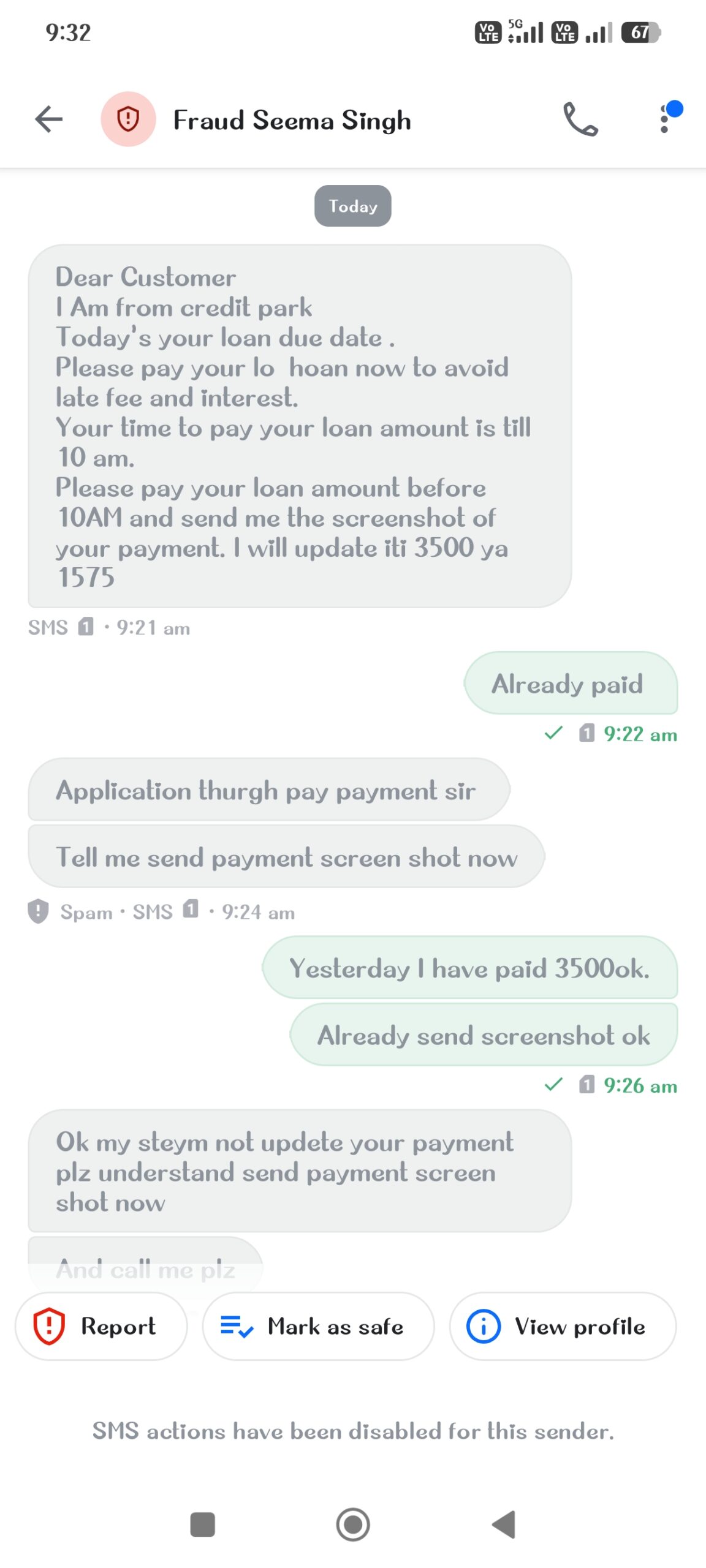Mark this sender as safe
706x1568 pixels.
[x=318, y=1326]
